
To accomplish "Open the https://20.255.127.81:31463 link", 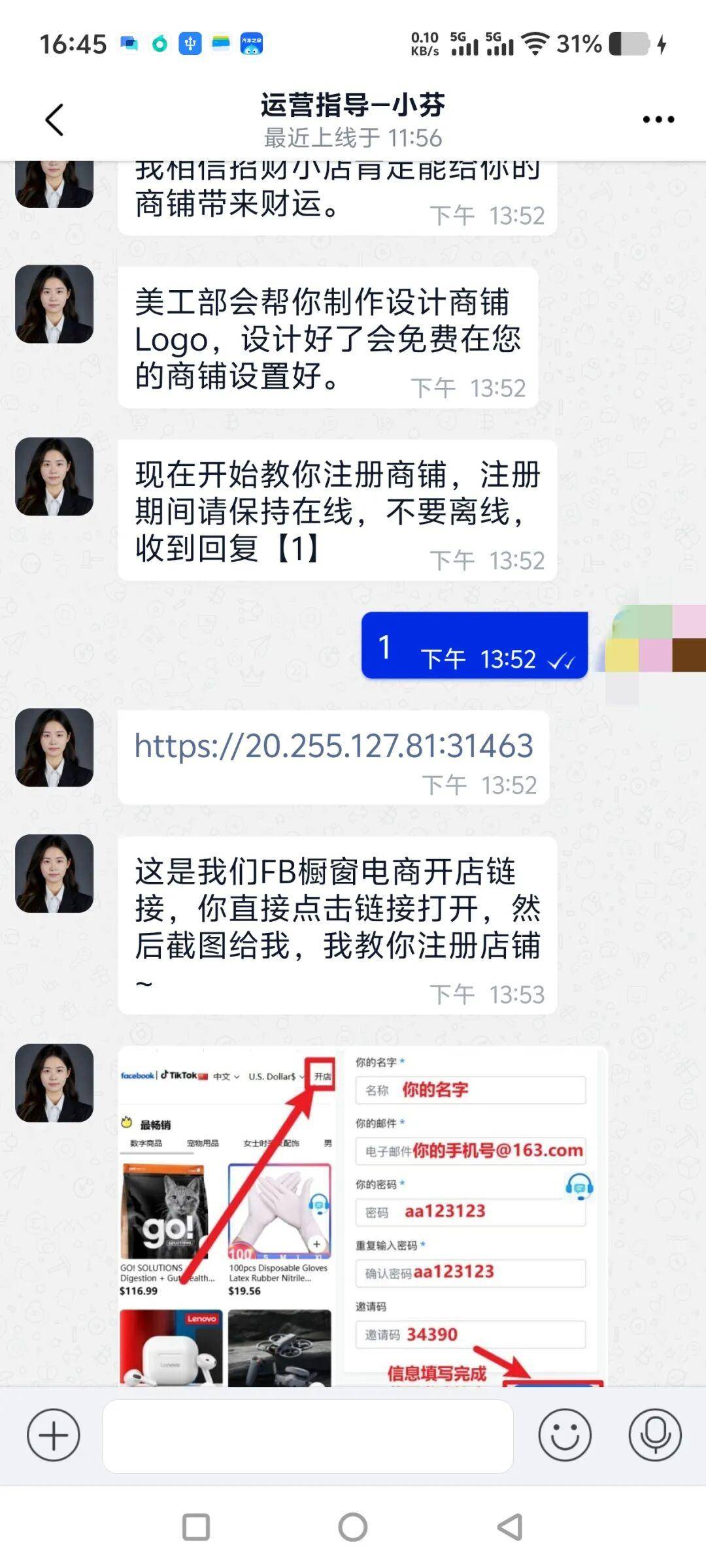I will 333,745.
